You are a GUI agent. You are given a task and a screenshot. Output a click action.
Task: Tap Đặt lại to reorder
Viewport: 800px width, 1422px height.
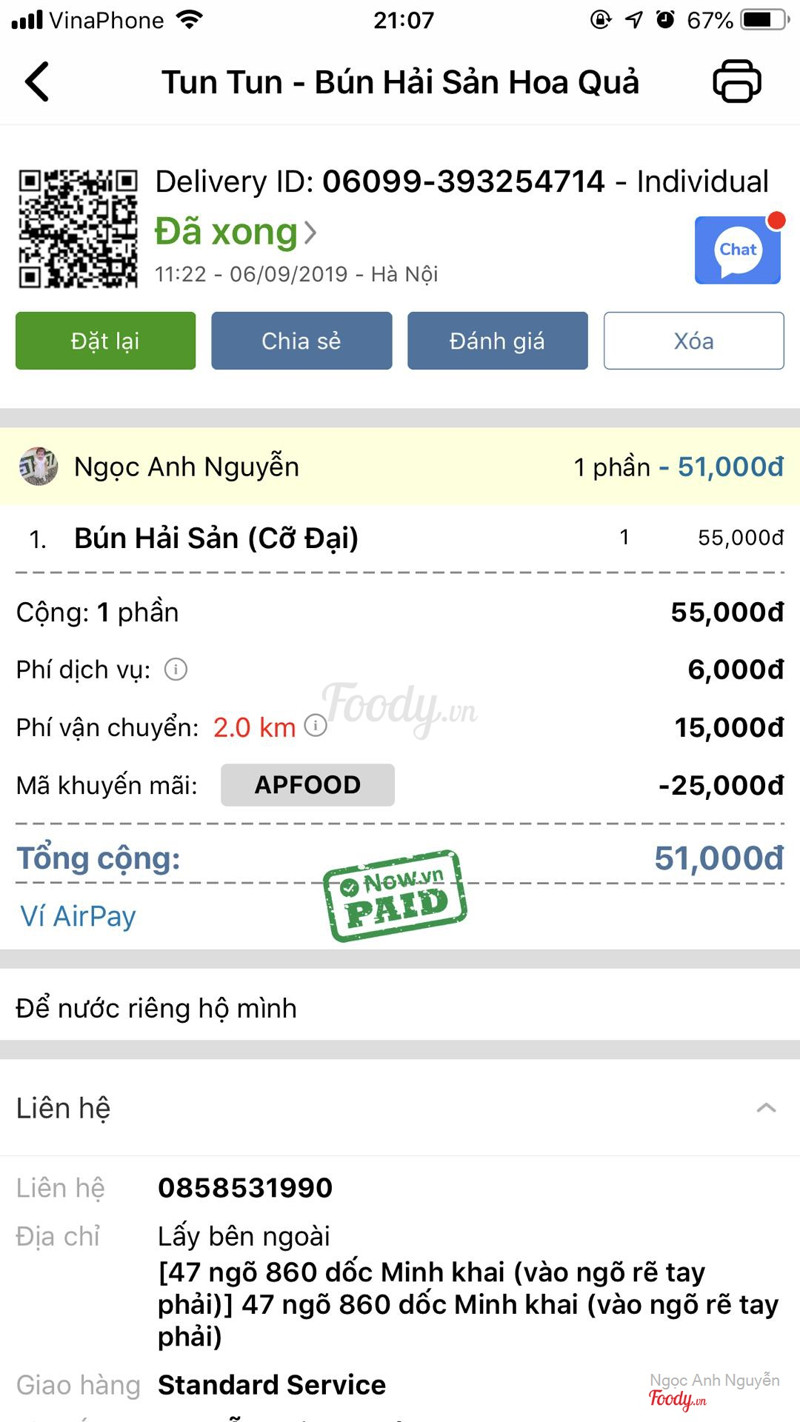(106, 341)
